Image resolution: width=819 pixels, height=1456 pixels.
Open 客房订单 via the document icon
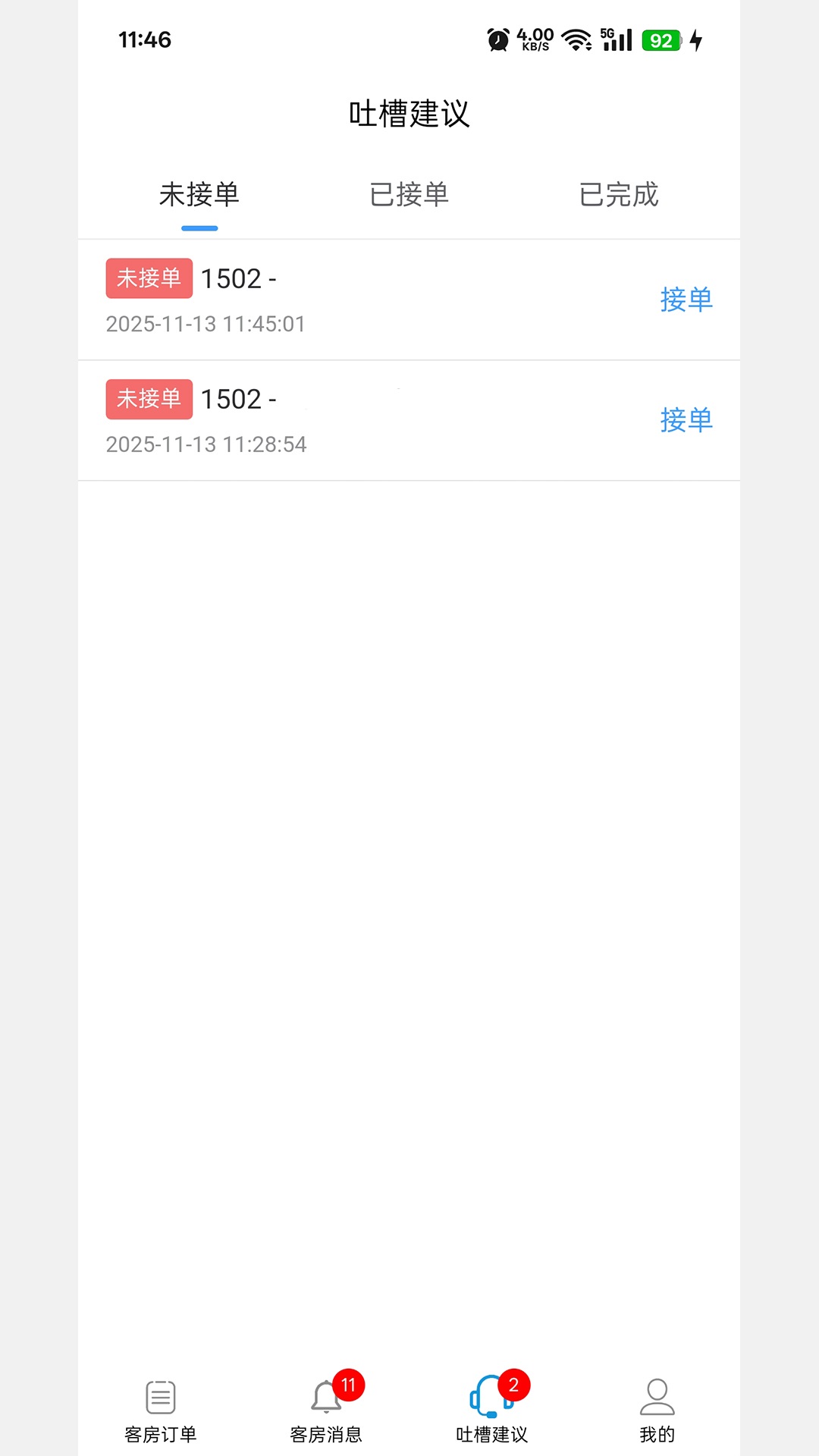point(159,1407)
